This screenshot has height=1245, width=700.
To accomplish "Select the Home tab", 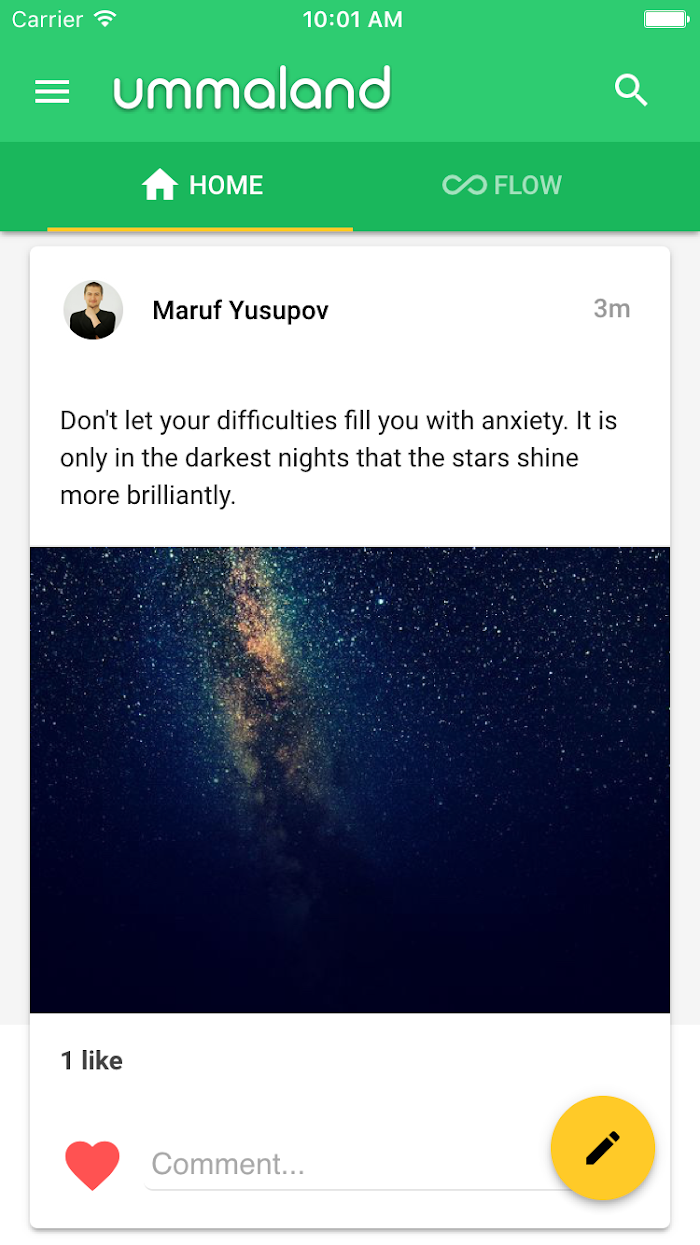I will point(201,185).
